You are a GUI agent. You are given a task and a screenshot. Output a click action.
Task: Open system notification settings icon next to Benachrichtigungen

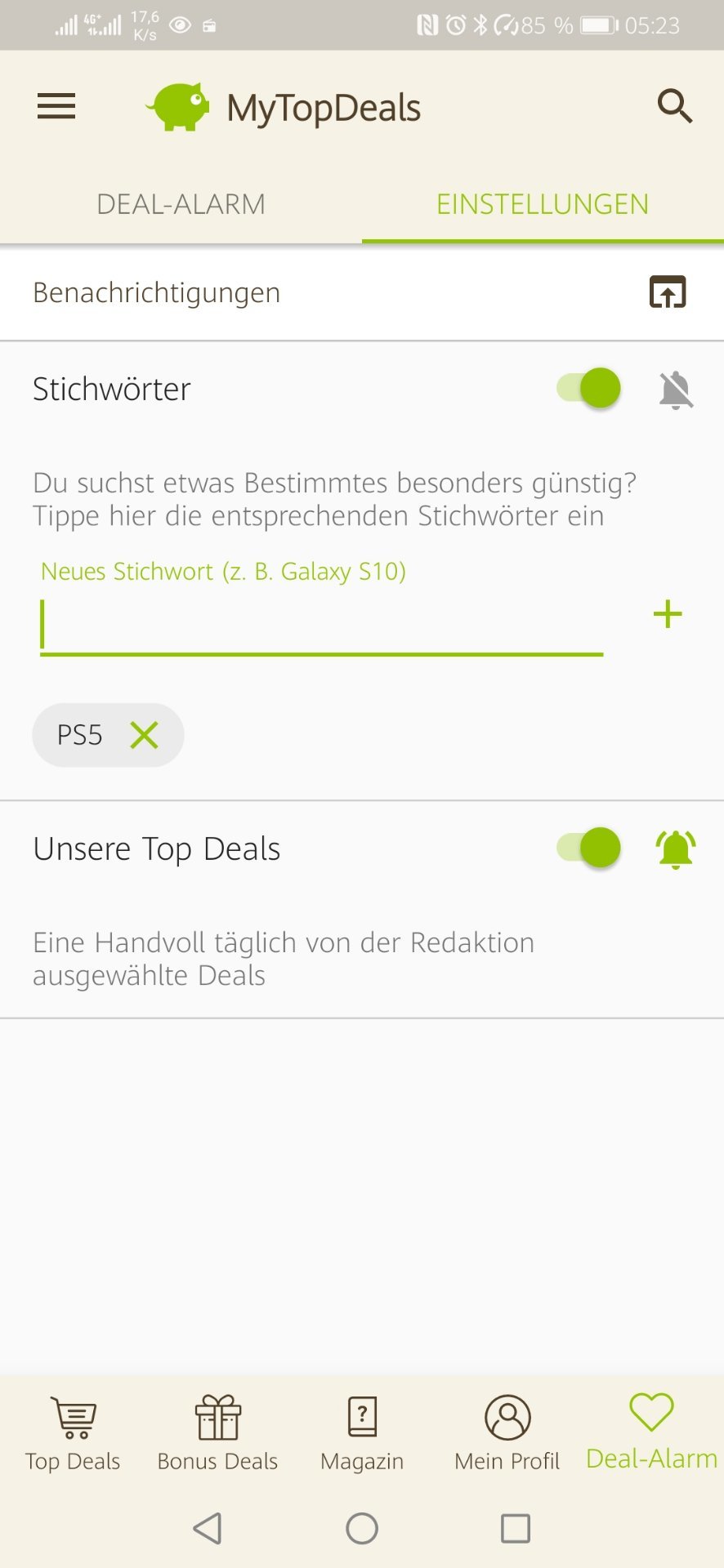[x=667, y=292]
